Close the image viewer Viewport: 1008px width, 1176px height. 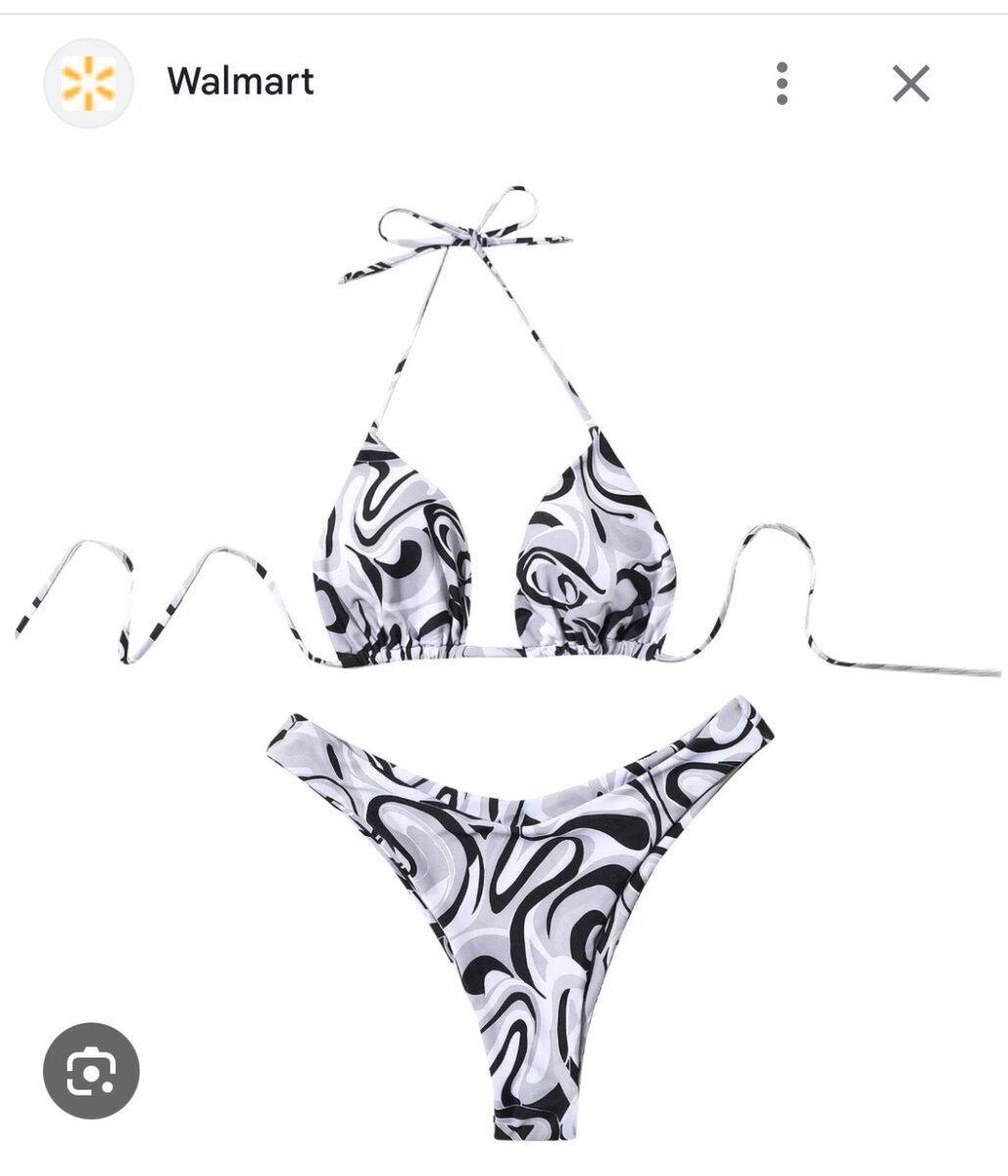click(x=910, y=83)
